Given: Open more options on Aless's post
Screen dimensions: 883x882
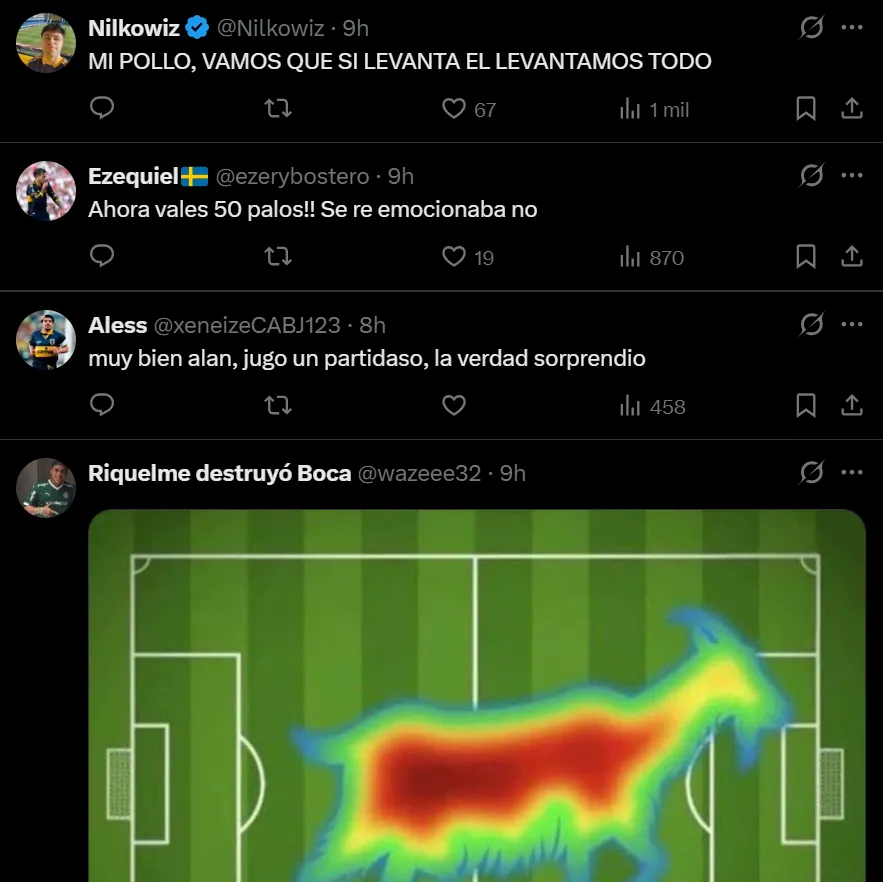Looking at the screenshot, I should [x=852, y=324].
